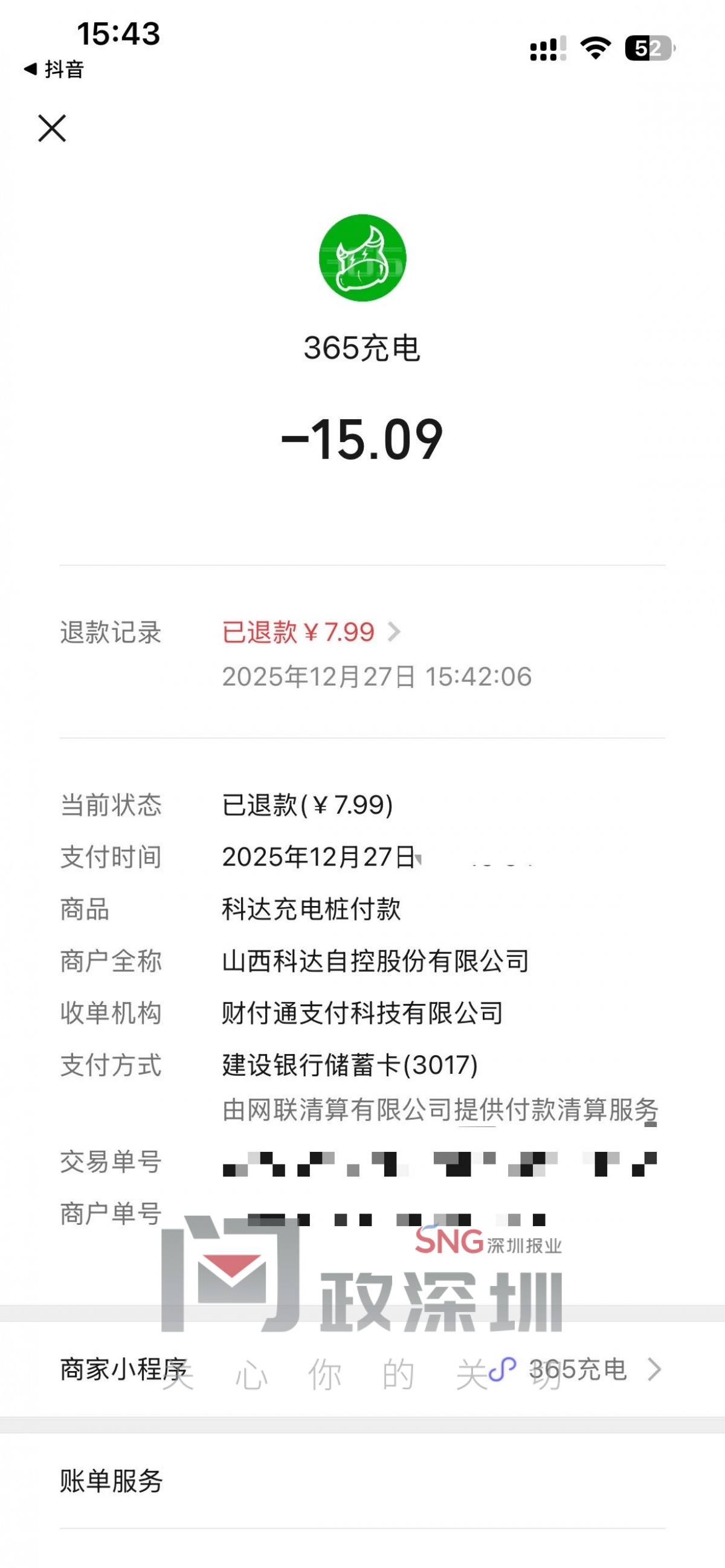Viewport: 725px width, 1568px height.
Task: Return to the 抖音 app
Action: (54, 69)
